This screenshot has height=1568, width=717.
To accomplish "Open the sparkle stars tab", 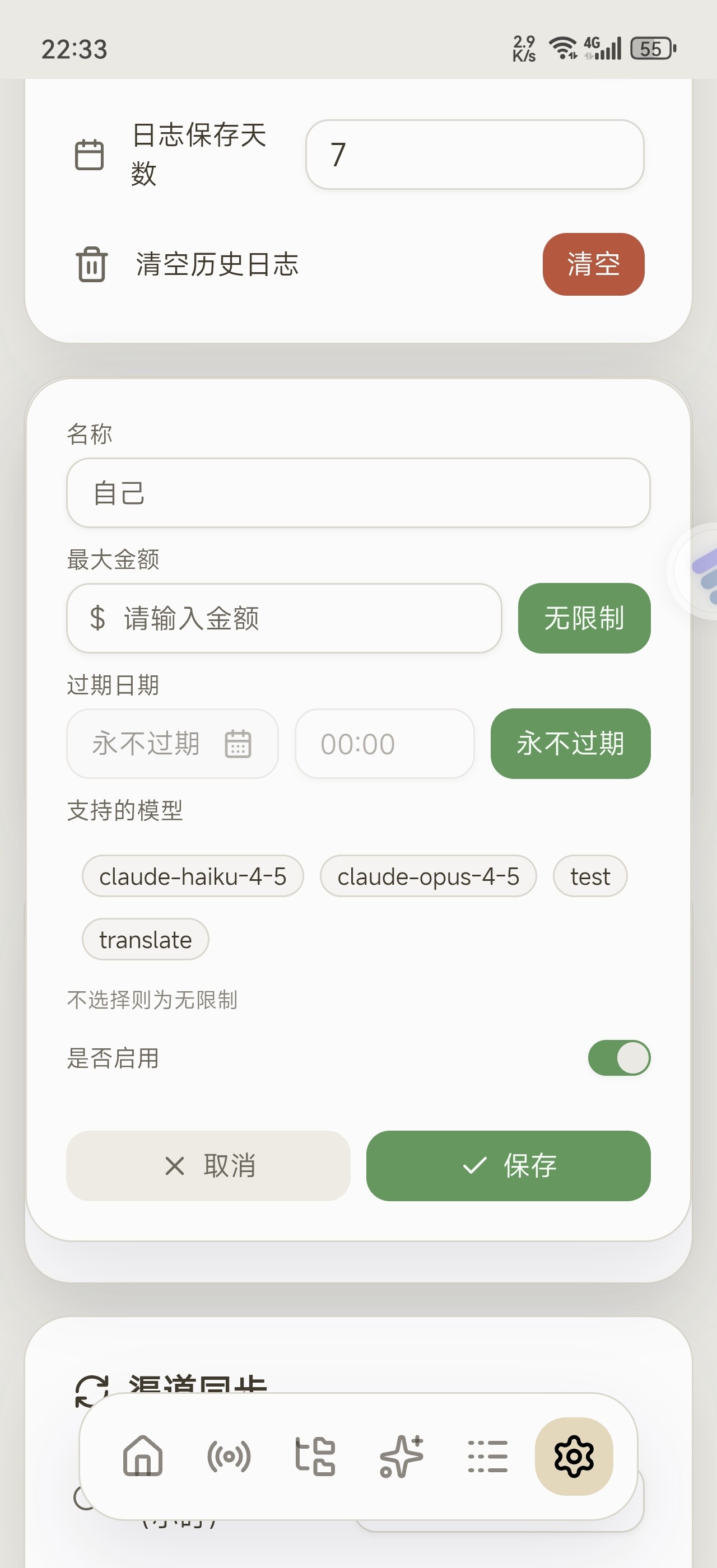I will tap(401, 1457).
